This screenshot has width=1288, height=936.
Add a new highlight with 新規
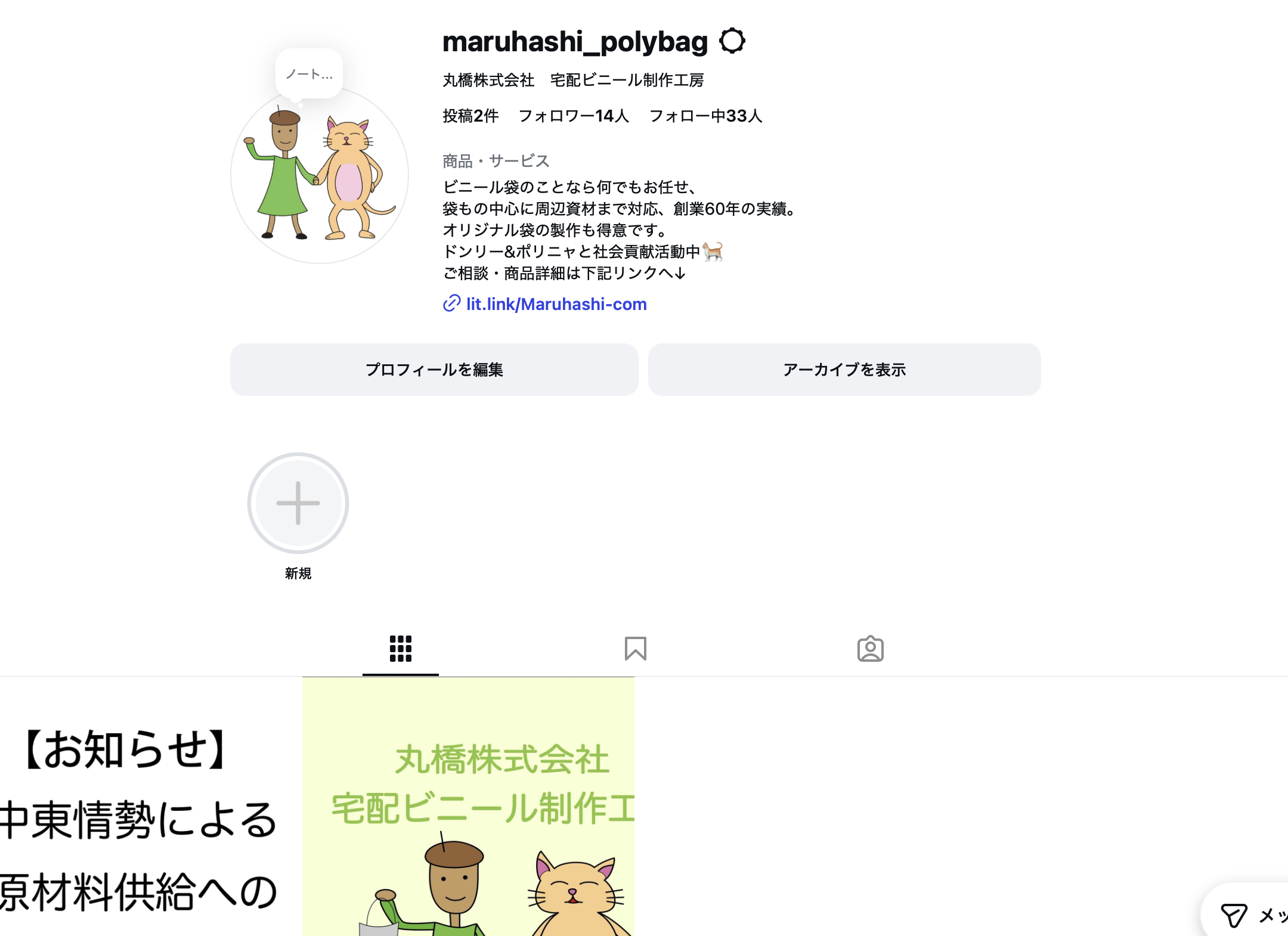(x=298, y=503)
